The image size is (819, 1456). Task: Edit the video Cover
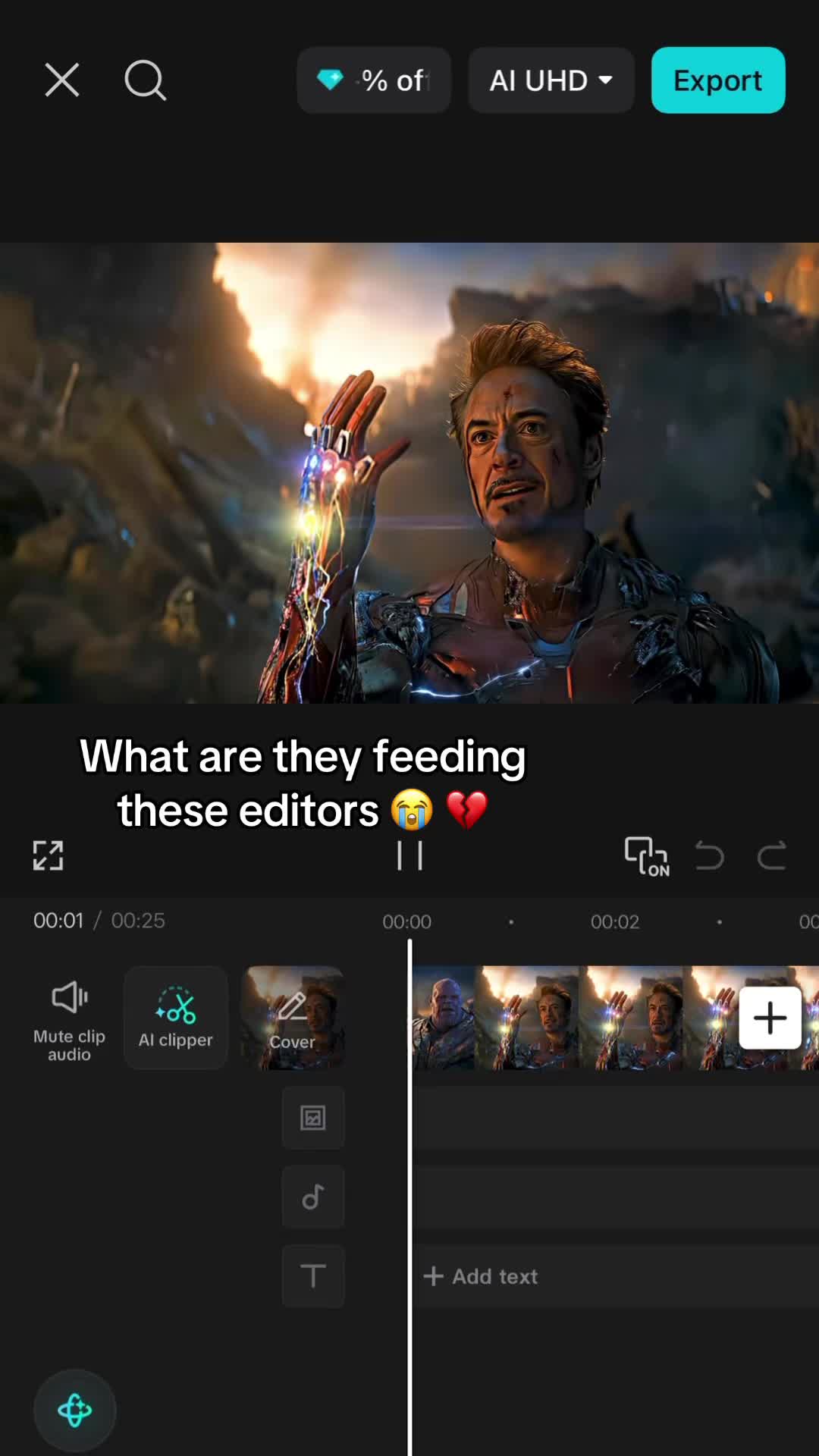tap(293, 1018)
